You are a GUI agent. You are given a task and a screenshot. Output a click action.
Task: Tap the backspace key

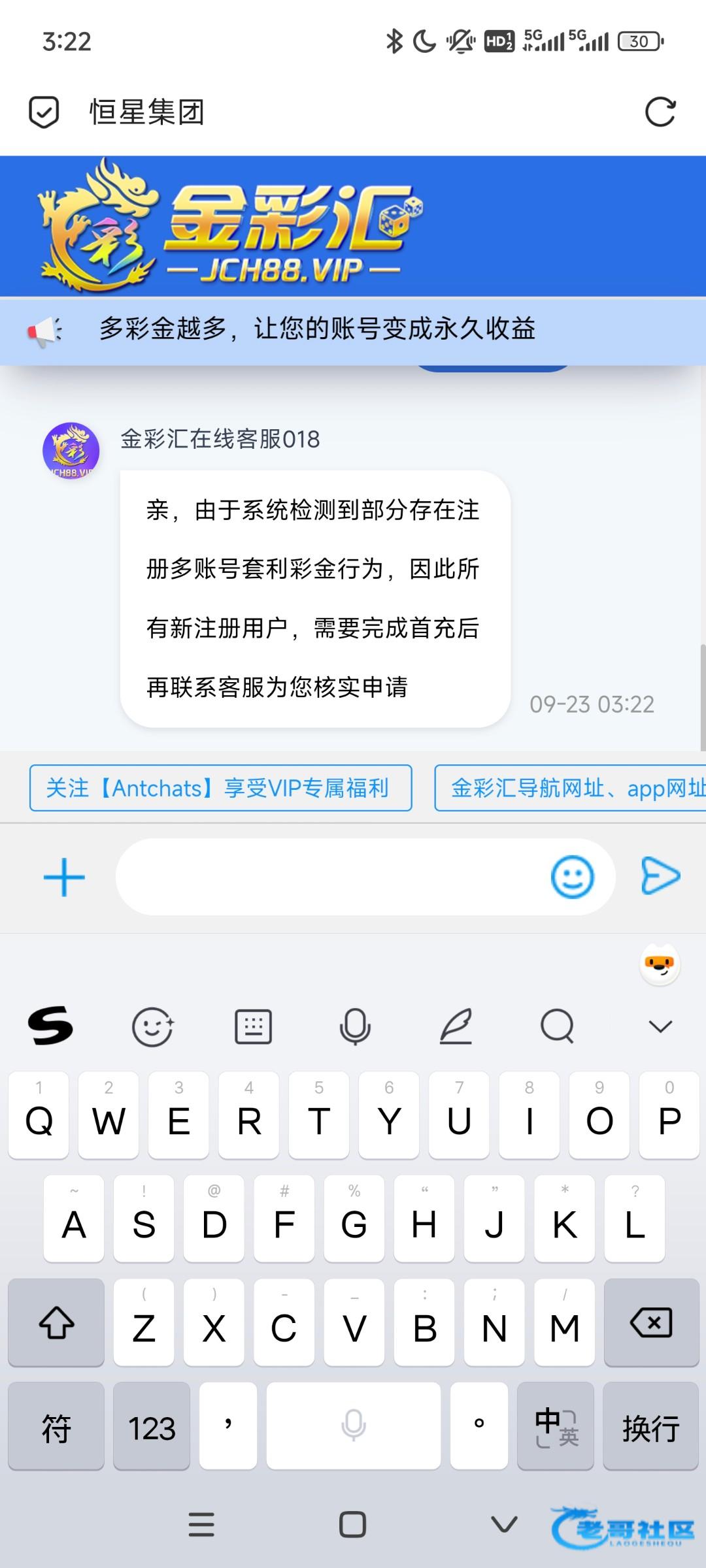click(x=651, y=1322)
